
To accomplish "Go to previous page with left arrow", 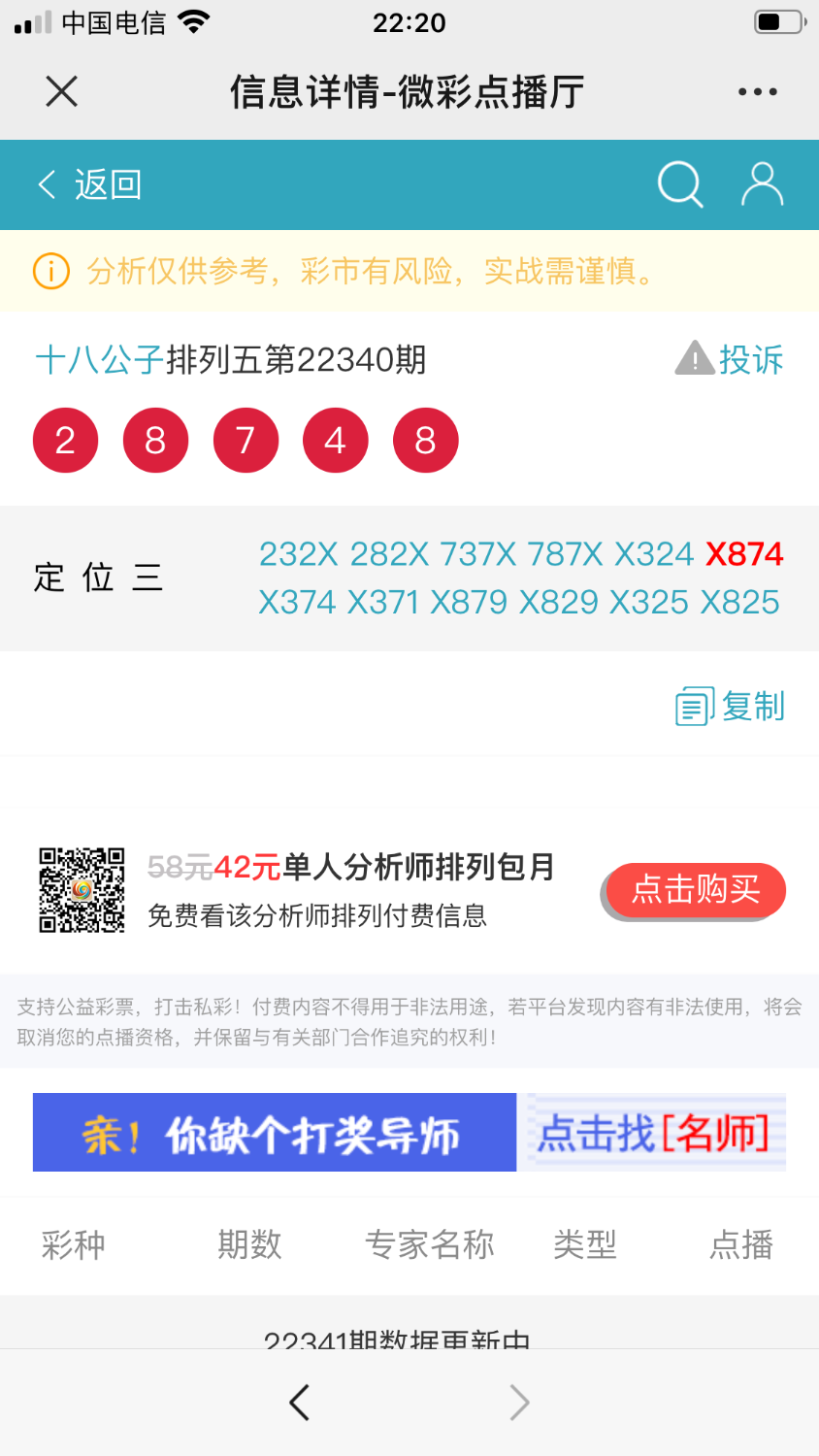I will point(299,1402).
